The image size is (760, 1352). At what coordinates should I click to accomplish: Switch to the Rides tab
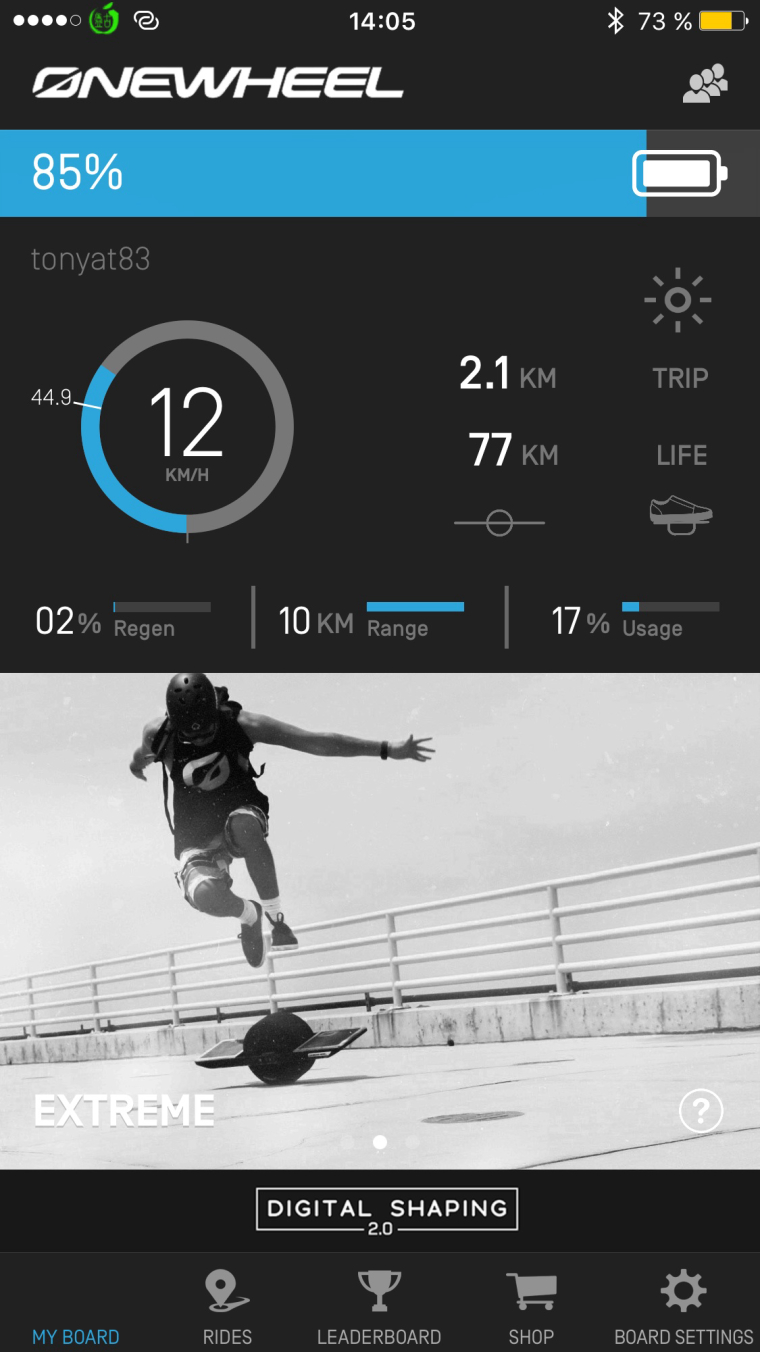click(228, 1305)
